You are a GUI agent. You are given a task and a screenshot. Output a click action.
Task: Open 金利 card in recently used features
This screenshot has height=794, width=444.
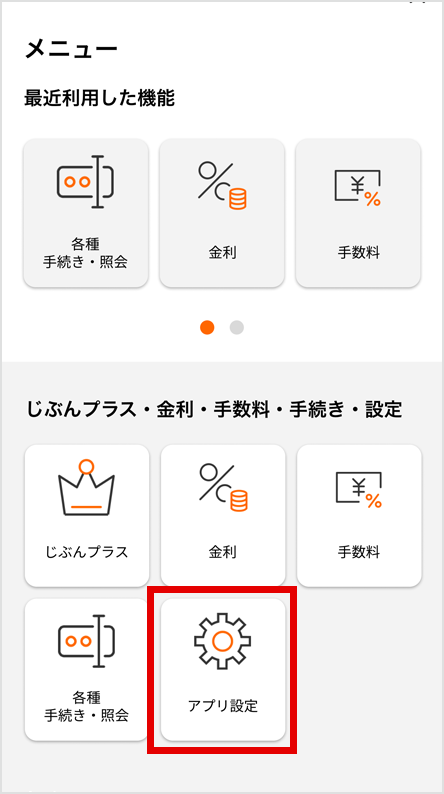(x=222, y=213)
